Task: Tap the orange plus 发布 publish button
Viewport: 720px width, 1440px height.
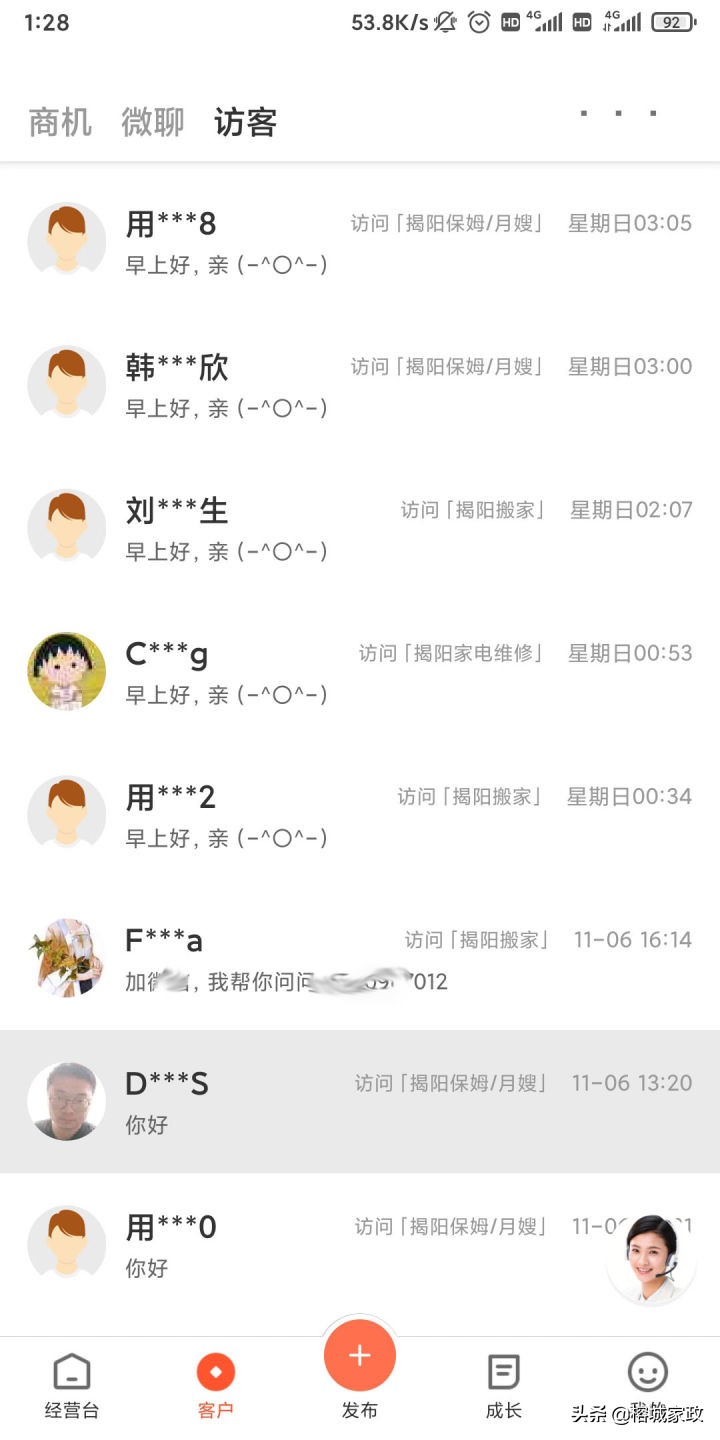Action: [x=360, y=1357]
